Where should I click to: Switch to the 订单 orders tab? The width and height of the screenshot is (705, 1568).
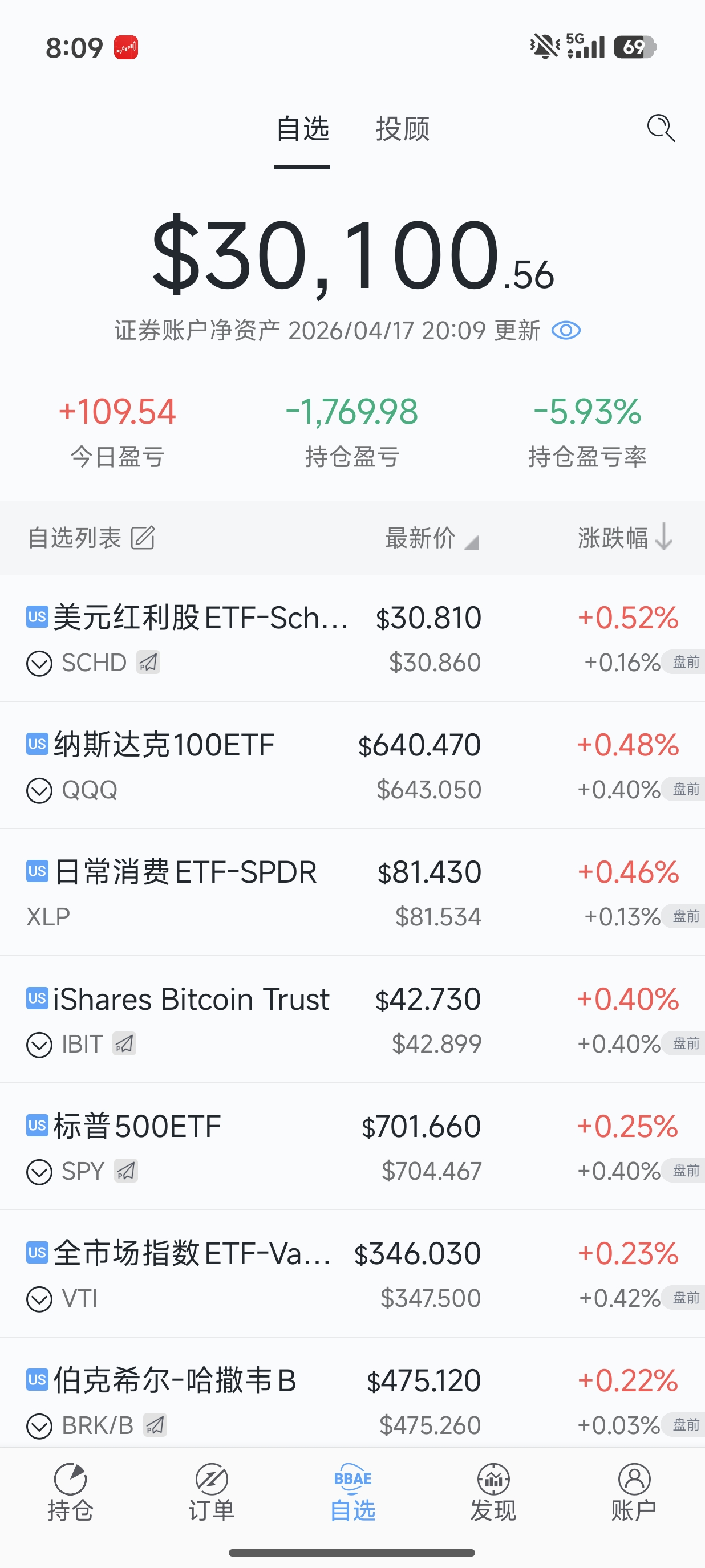coord(211,1493)
